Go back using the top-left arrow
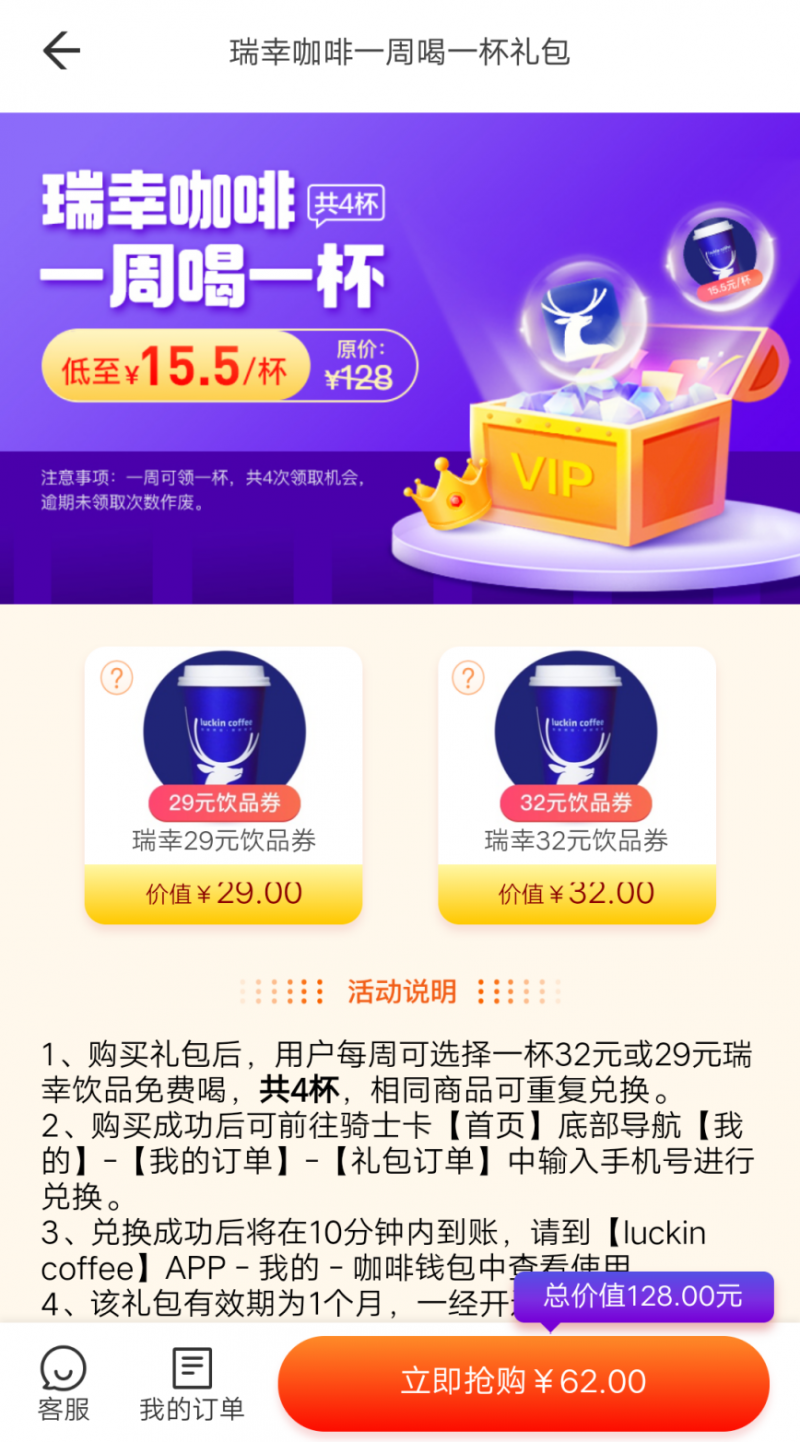The image size is (800, 1442). 60,51
